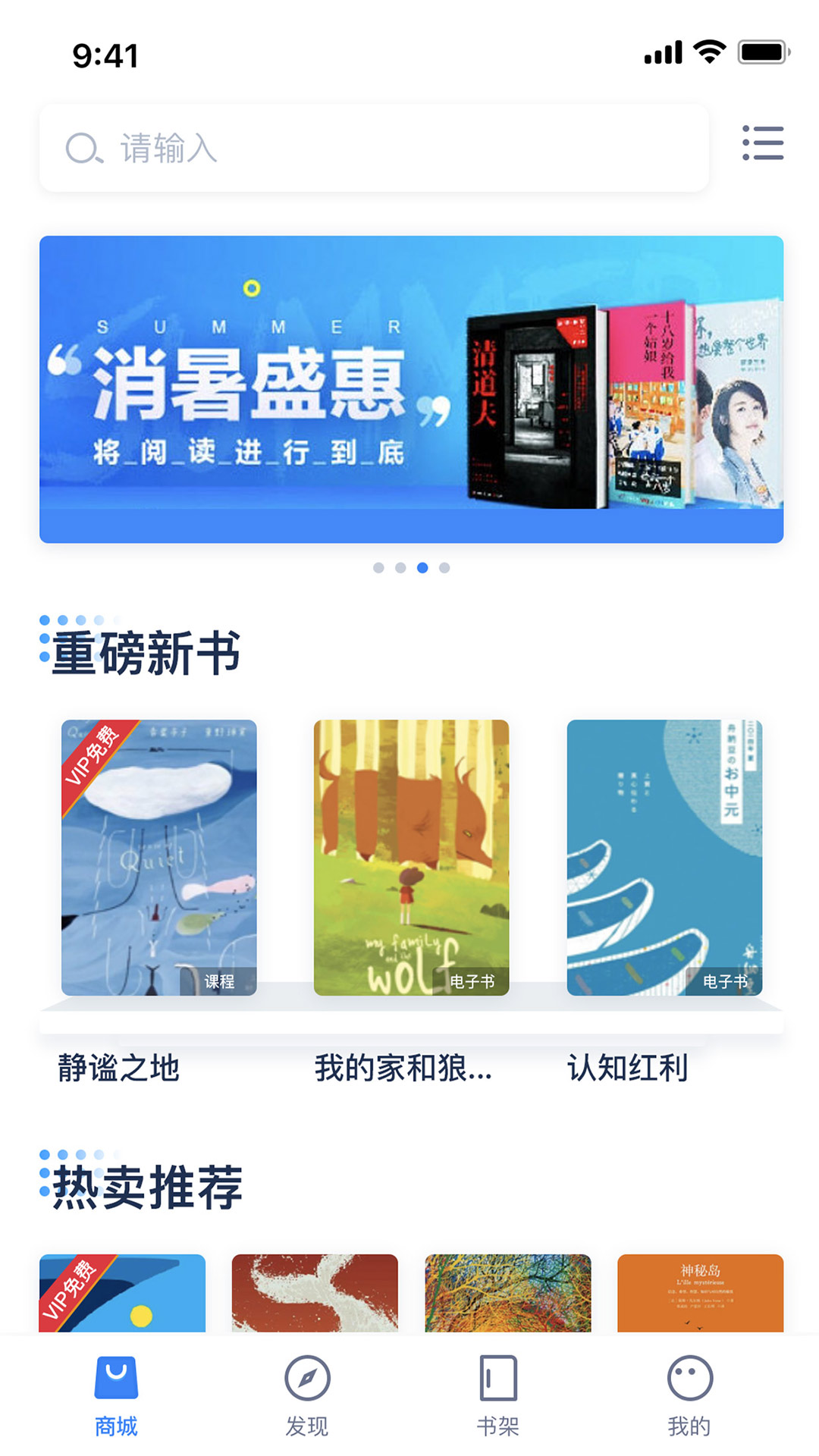
Task: Tap the battery indicator in status bar
Action: (761, 52)
